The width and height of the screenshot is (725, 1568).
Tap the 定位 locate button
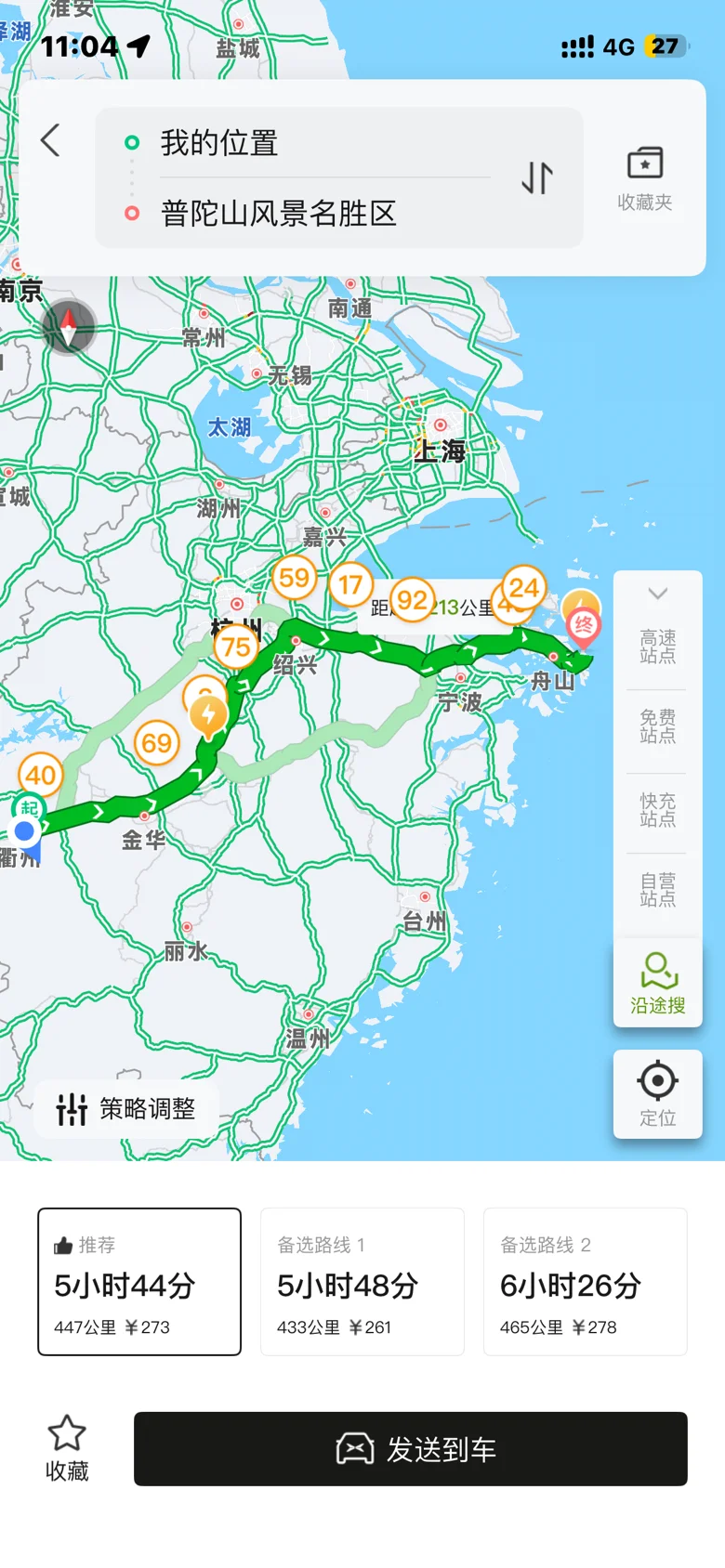tap(658, 1093)
